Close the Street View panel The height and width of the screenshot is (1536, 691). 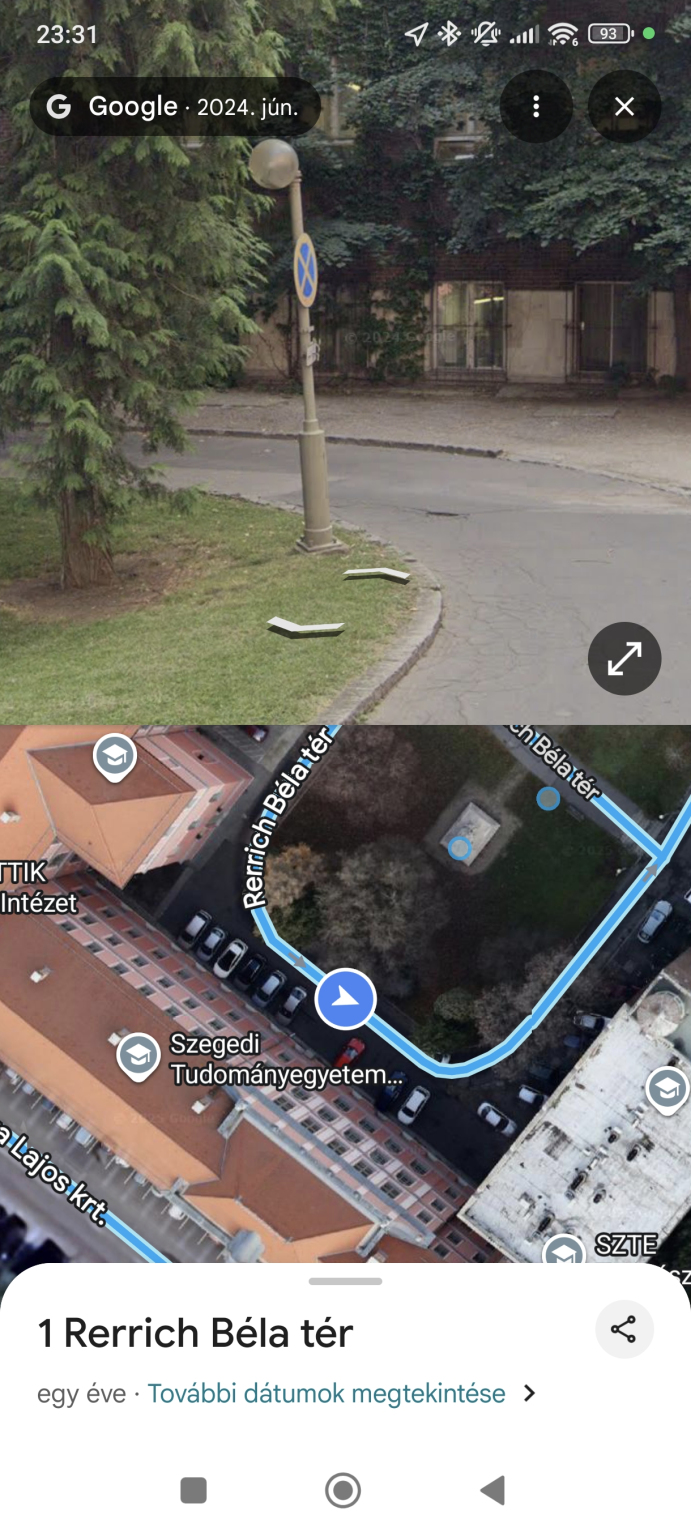[x=624, y=106]
